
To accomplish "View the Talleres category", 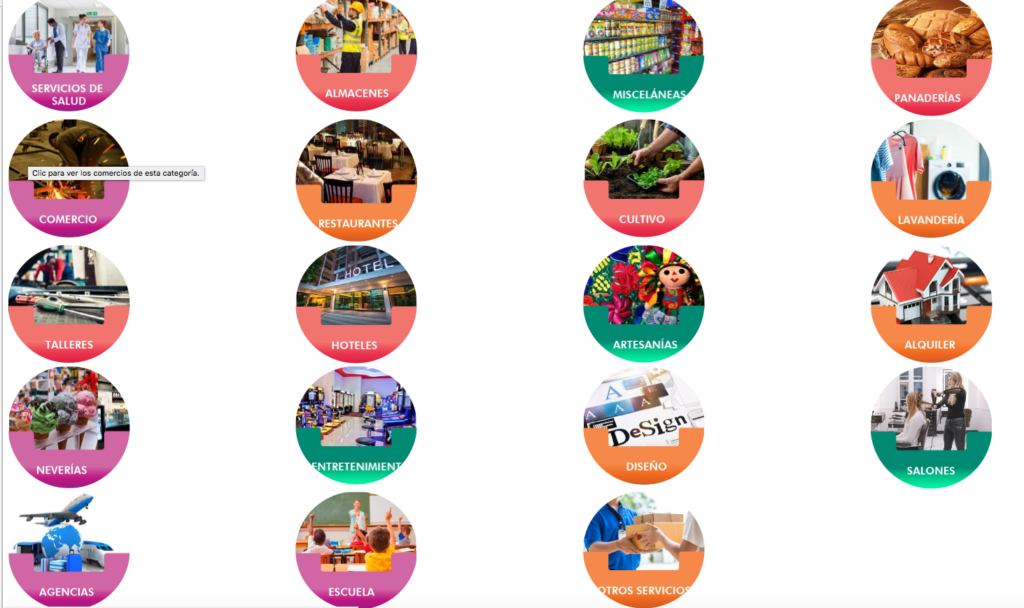I will click(x=68, y=305).
